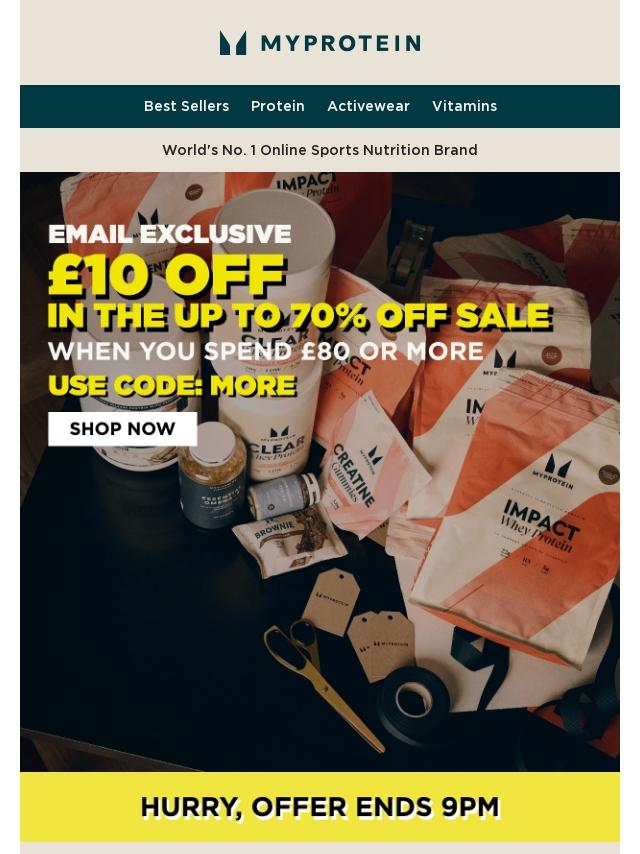
Task: Tap the Shop Now button
Action: (122, 429)
